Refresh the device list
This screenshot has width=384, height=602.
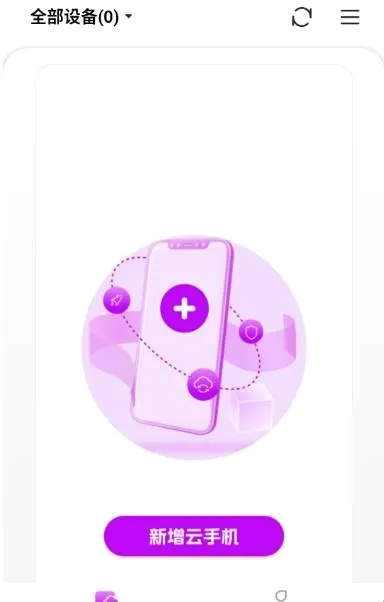click(301, 17)
